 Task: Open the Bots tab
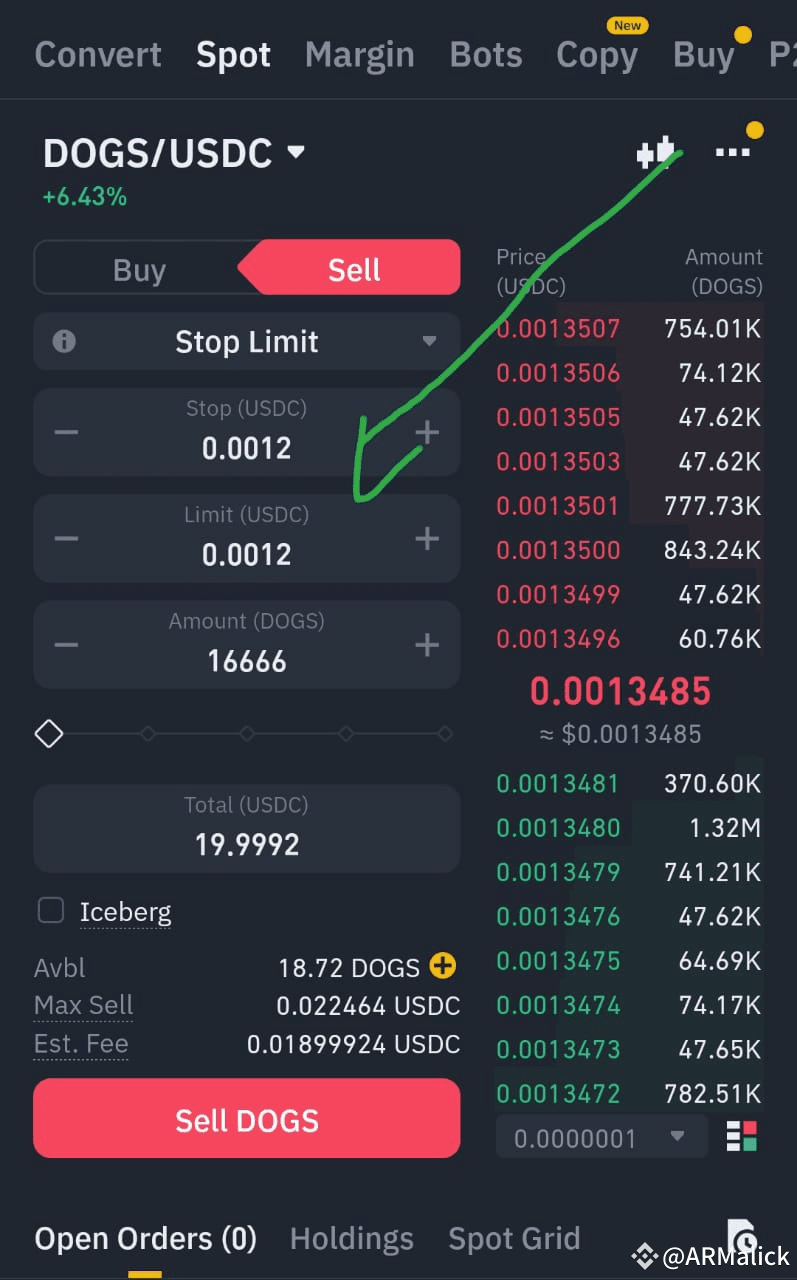point(486,55)
